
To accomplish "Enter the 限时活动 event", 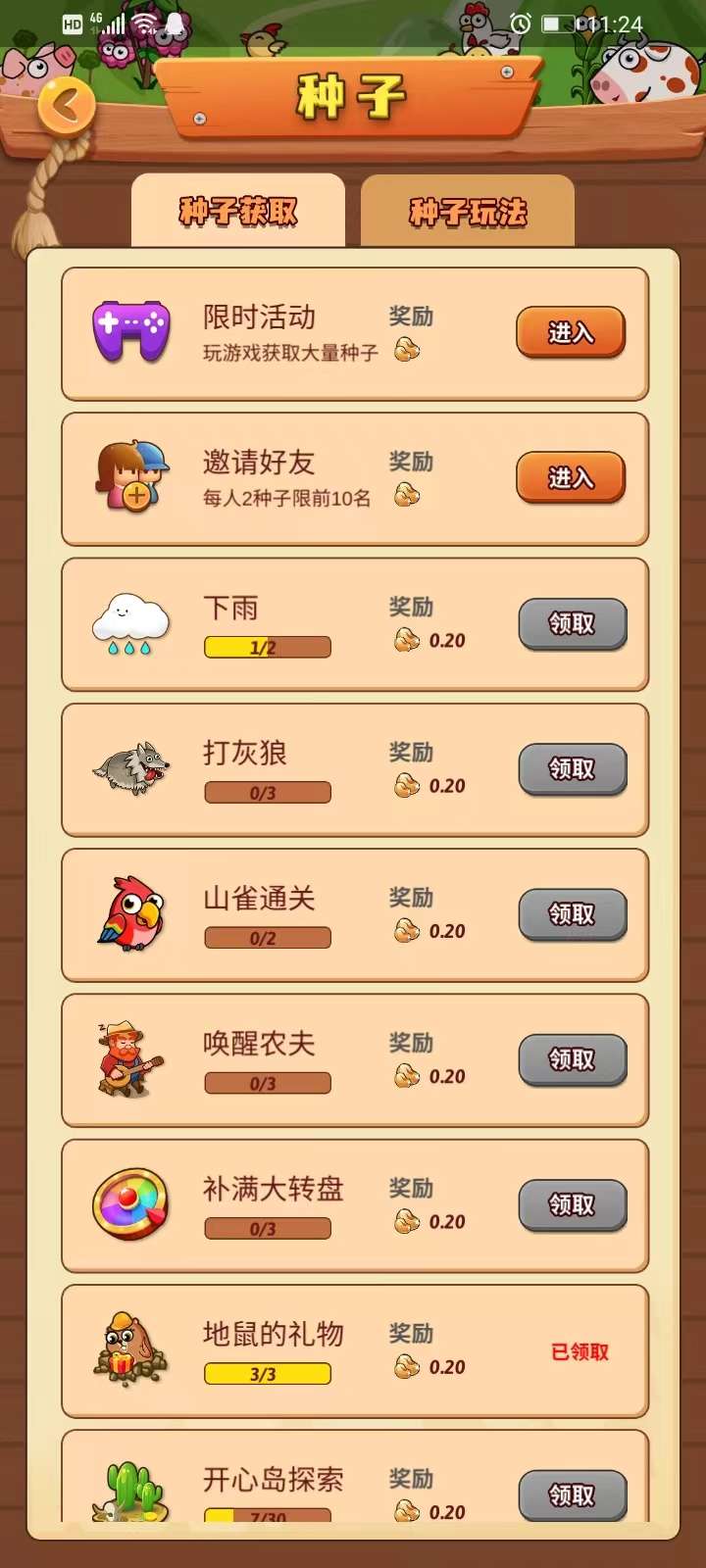I will (571, 333).
